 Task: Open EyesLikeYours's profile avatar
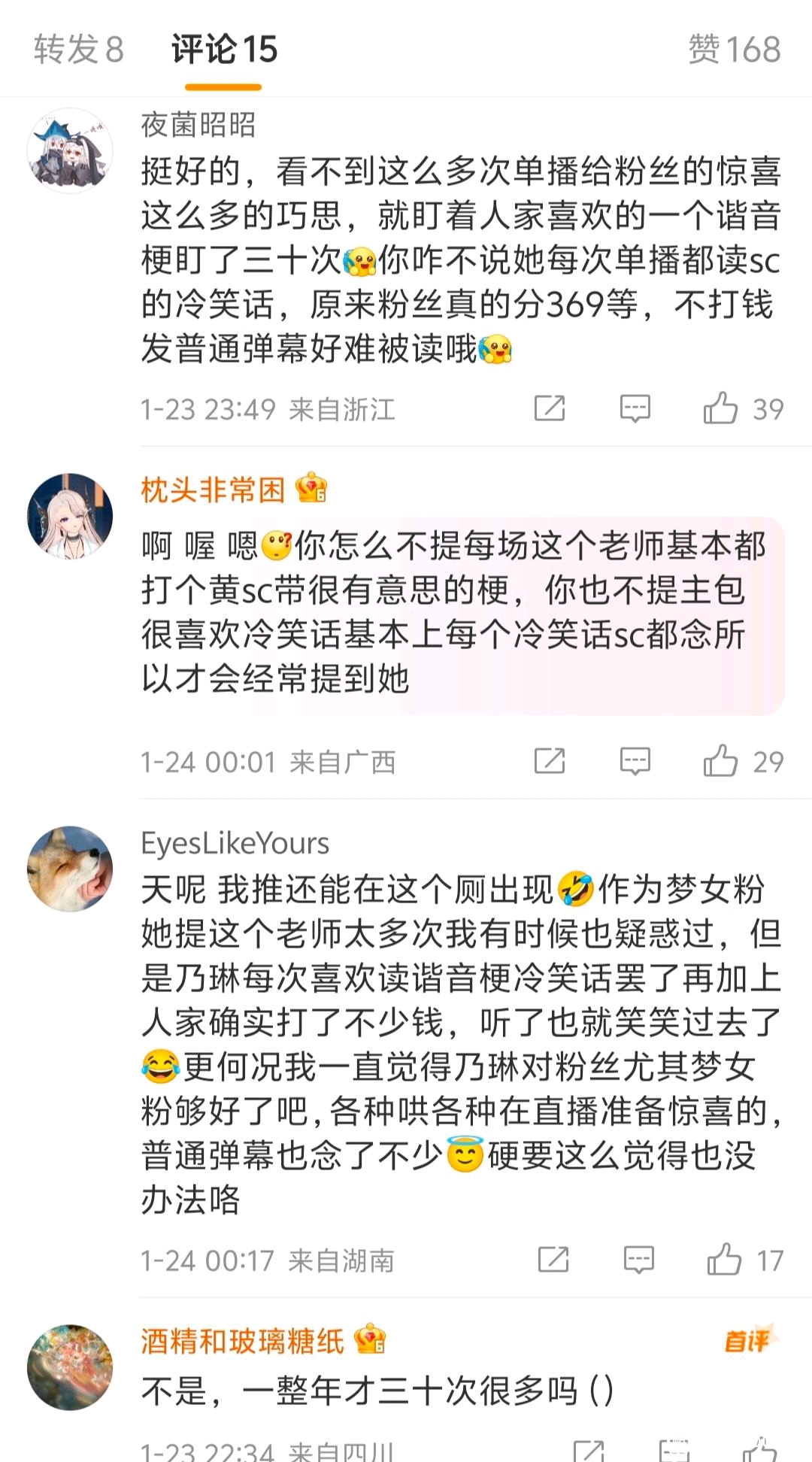click(70, 869)
